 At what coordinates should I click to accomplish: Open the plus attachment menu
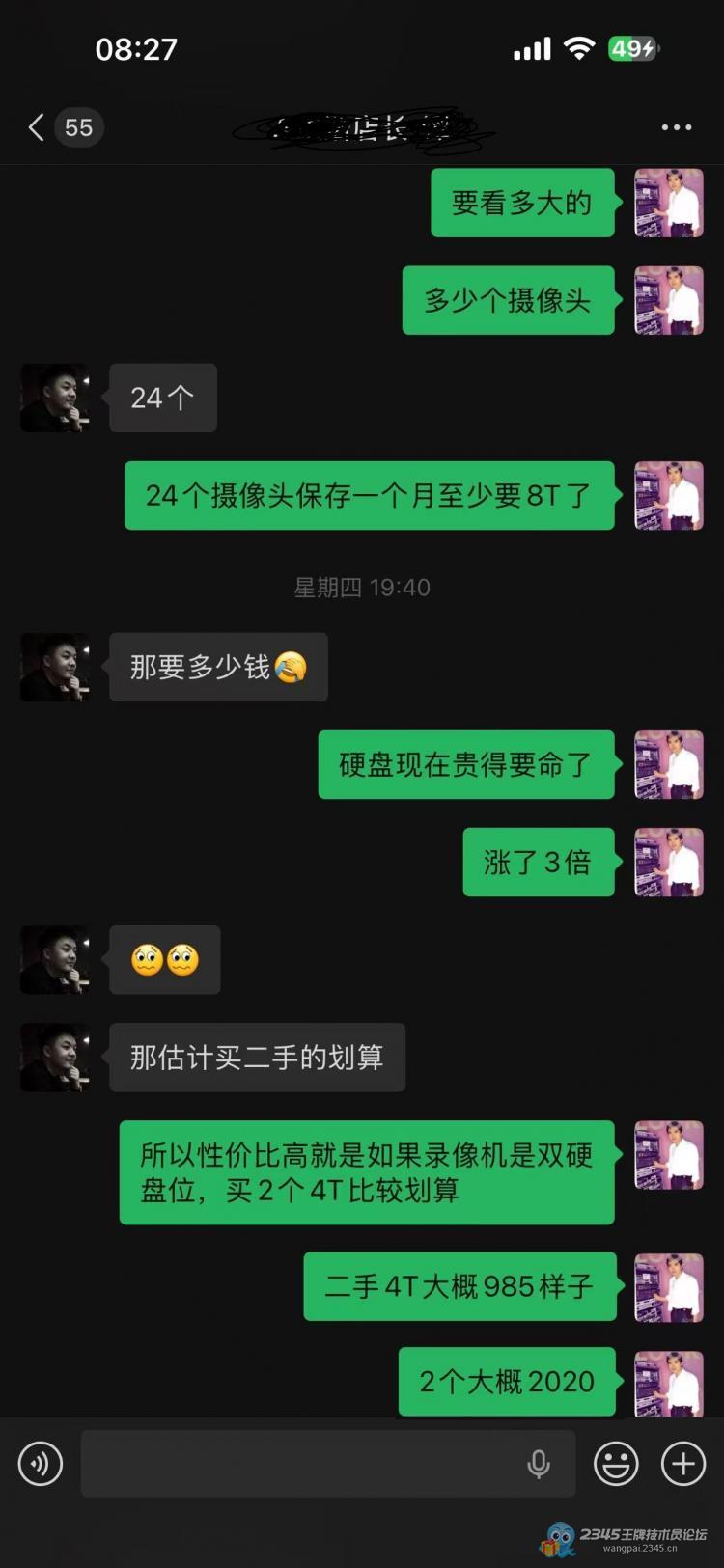(x=683, y=1464)
